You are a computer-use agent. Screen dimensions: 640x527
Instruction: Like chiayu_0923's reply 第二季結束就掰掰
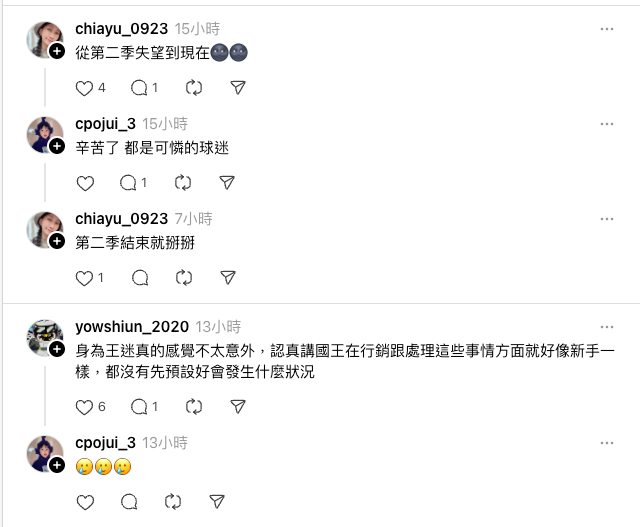coord(85,278)
